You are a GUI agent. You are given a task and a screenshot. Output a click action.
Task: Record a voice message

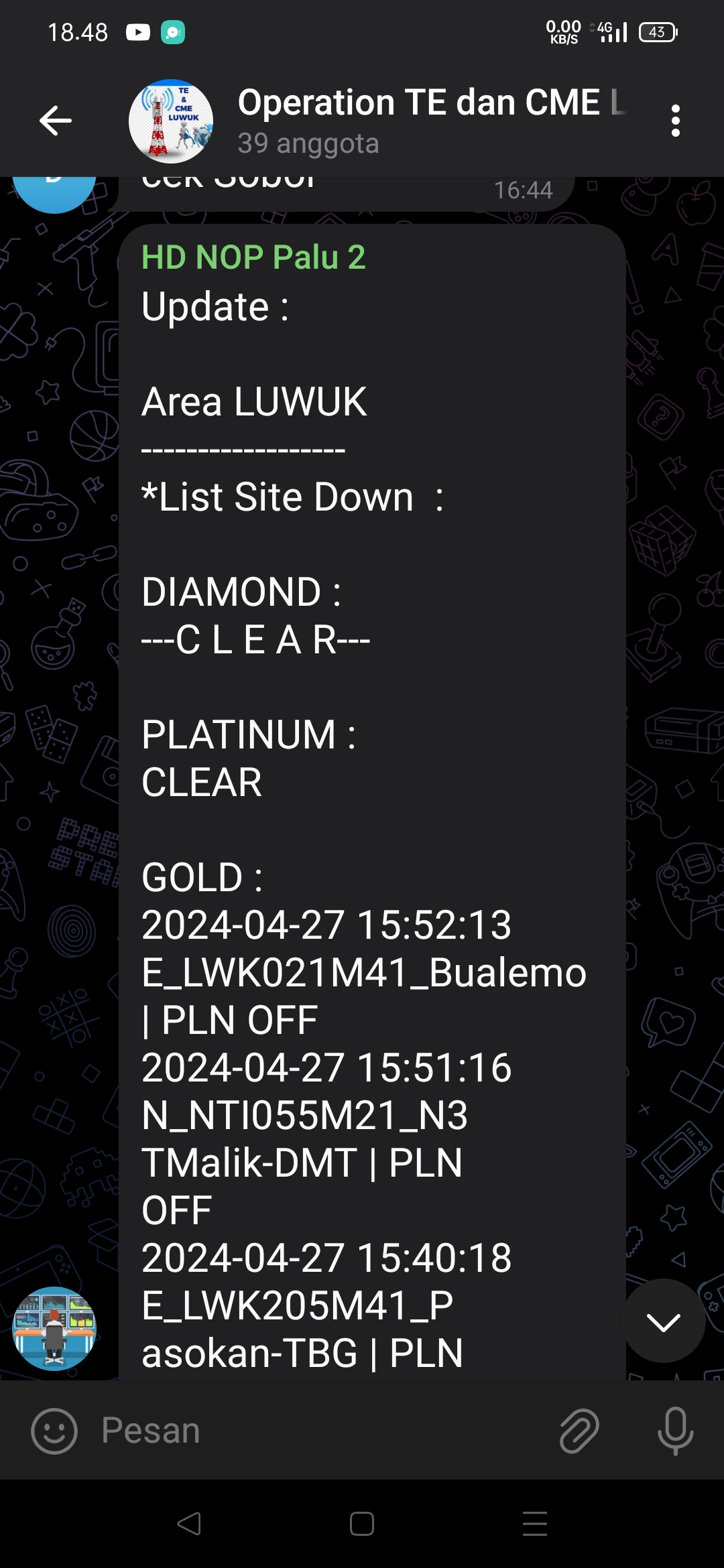[676, 1431]
